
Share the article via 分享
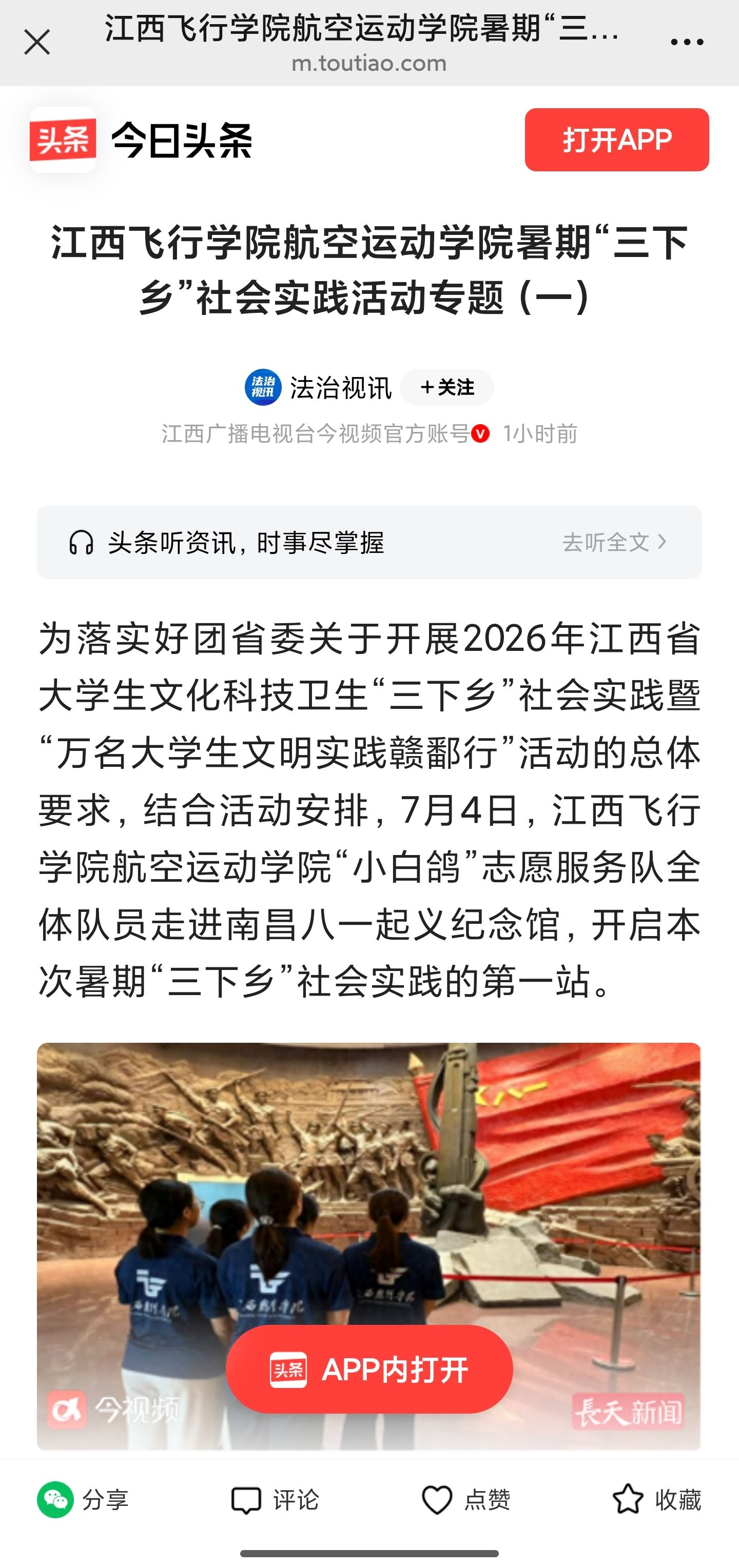coord(83,1500)
